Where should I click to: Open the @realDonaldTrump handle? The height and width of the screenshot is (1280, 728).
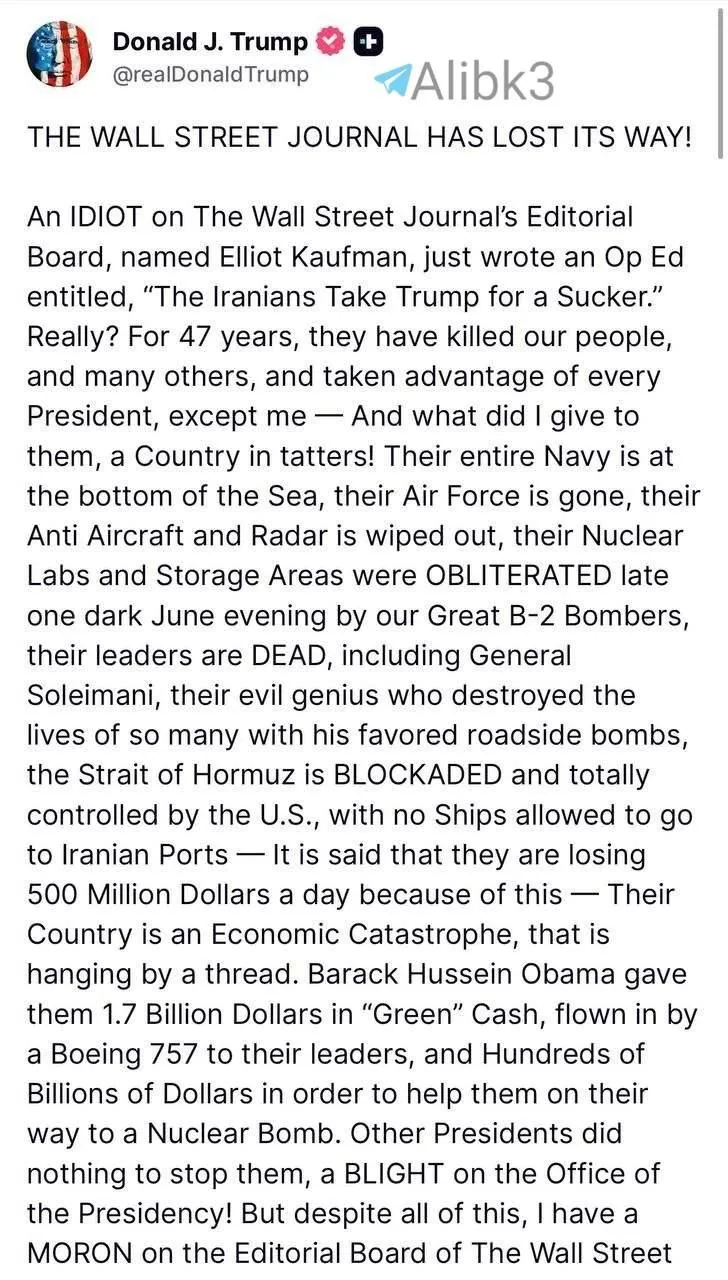click(x=210, y=74)
